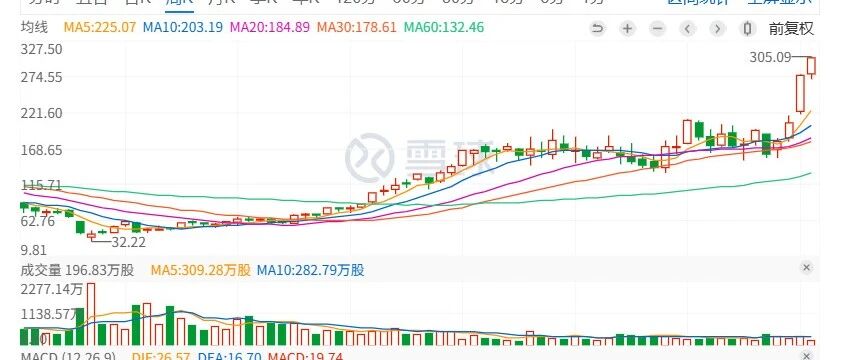The image size is (845, 360).
Task: Open the 前复权 adjustment dropdown
Action: (791, 29)
